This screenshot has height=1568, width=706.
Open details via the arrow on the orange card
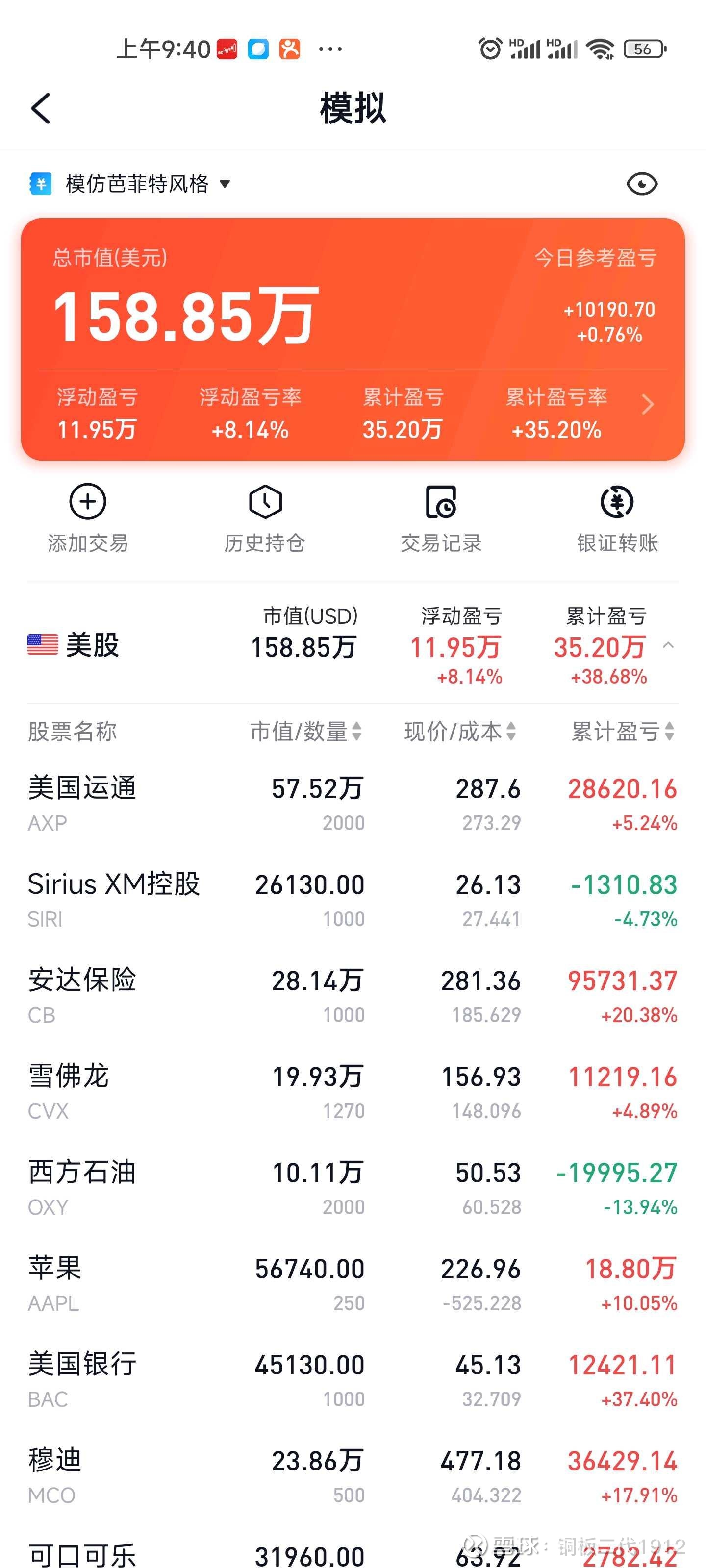(648, 404)
